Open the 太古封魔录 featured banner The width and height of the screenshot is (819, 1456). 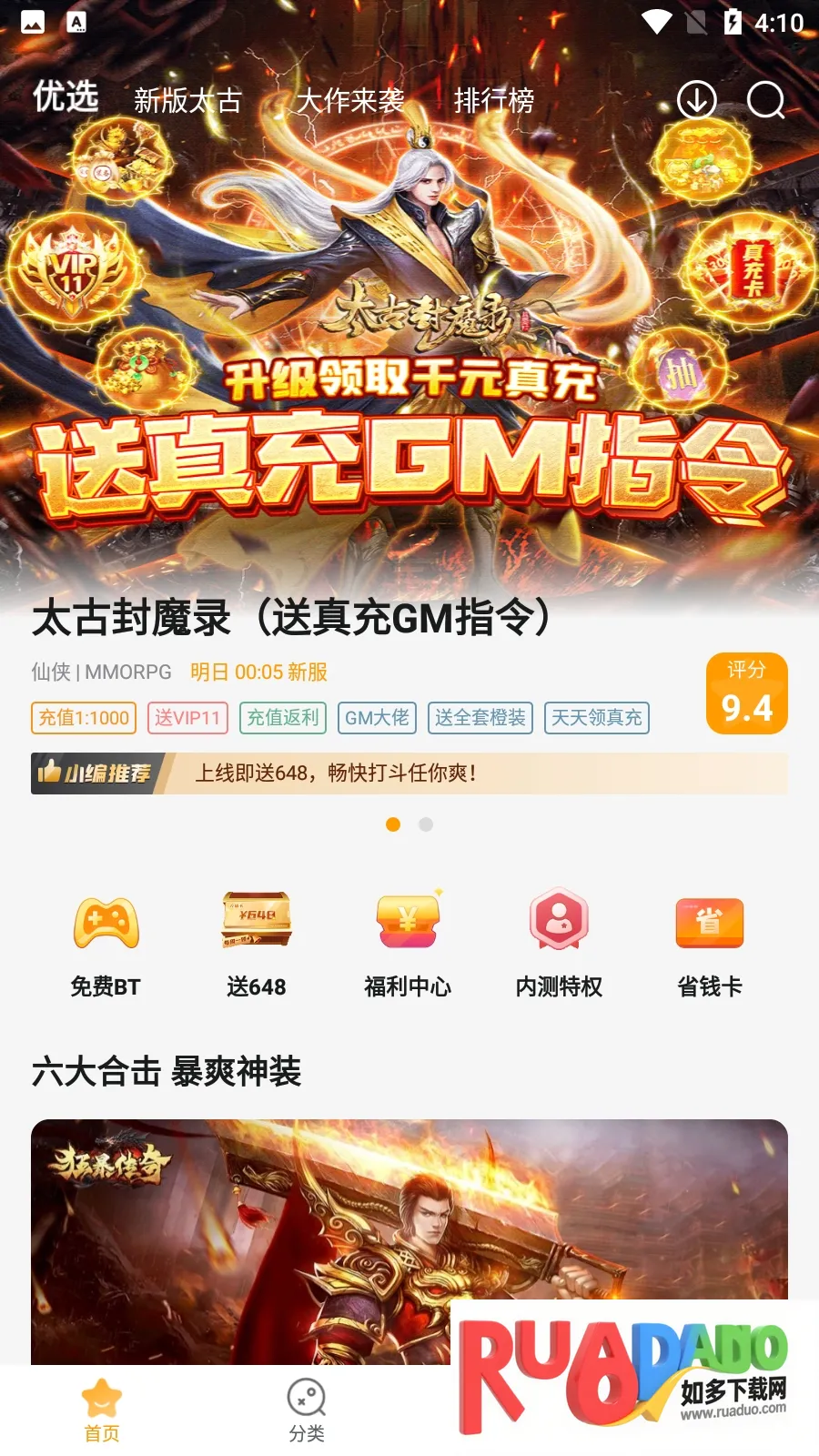tap(409, 364)
